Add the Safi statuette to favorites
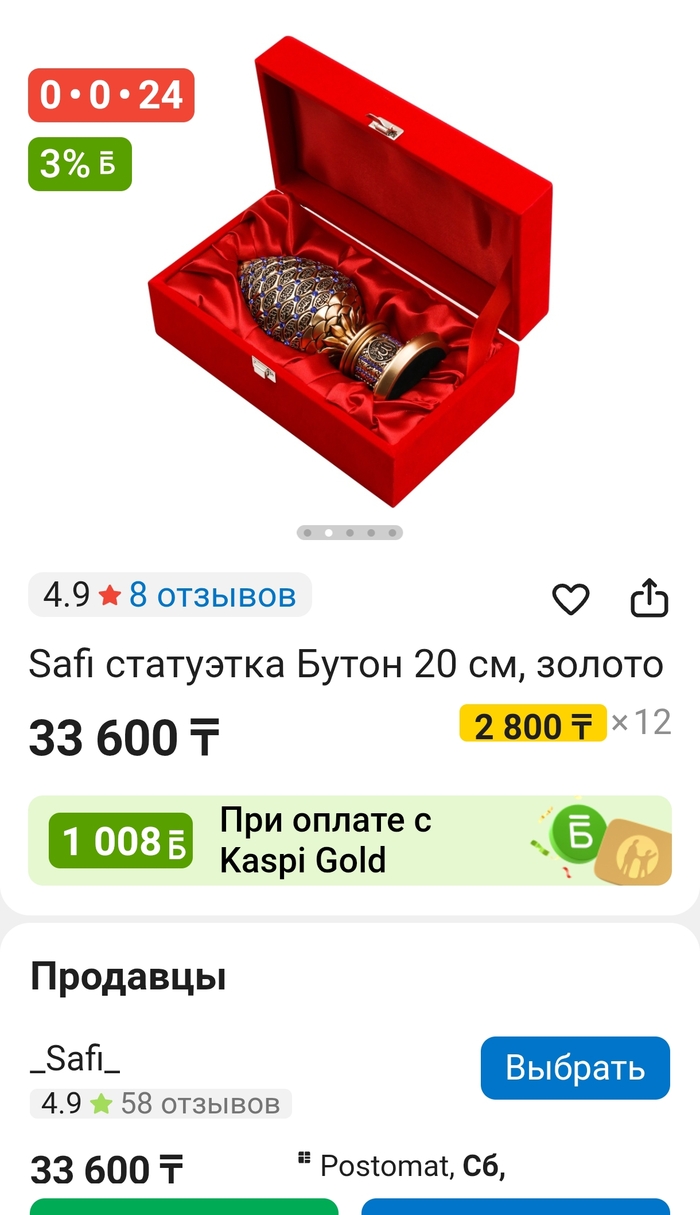This screenshot has height=1215, width=700. pos(571,600)
